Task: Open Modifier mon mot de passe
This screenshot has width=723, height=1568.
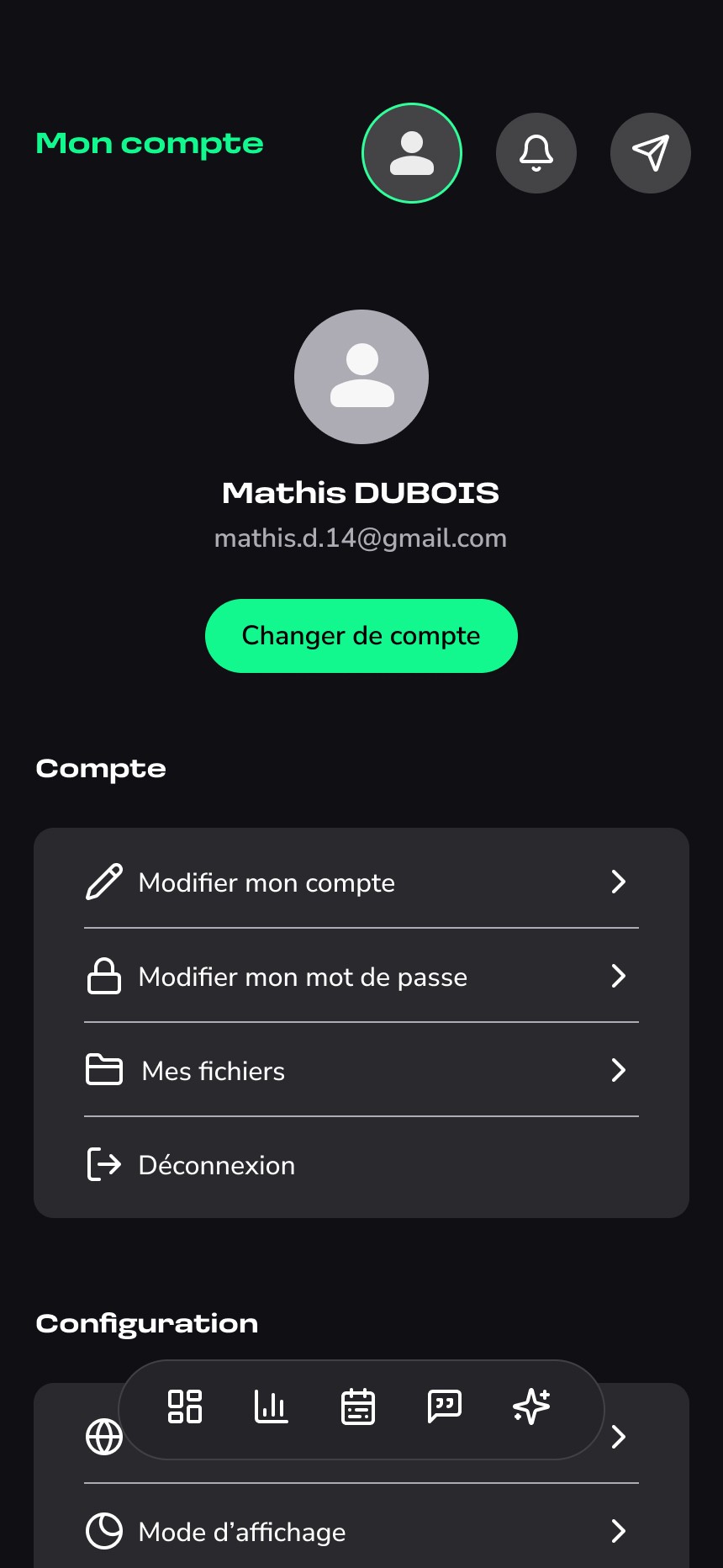Action: tap(361, 977)
